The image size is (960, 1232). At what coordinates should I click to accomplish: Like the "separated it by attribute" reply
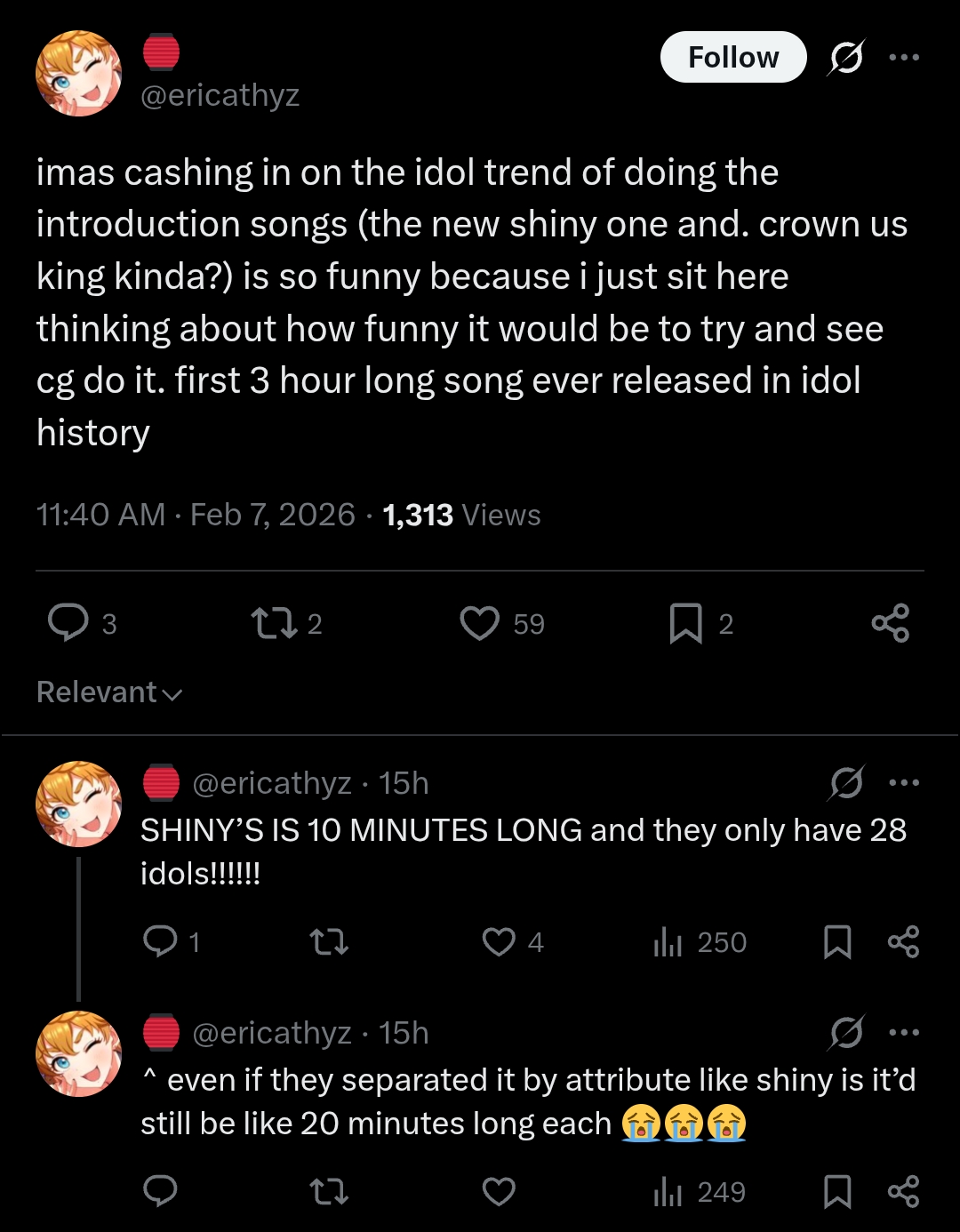coord(499,1191)
